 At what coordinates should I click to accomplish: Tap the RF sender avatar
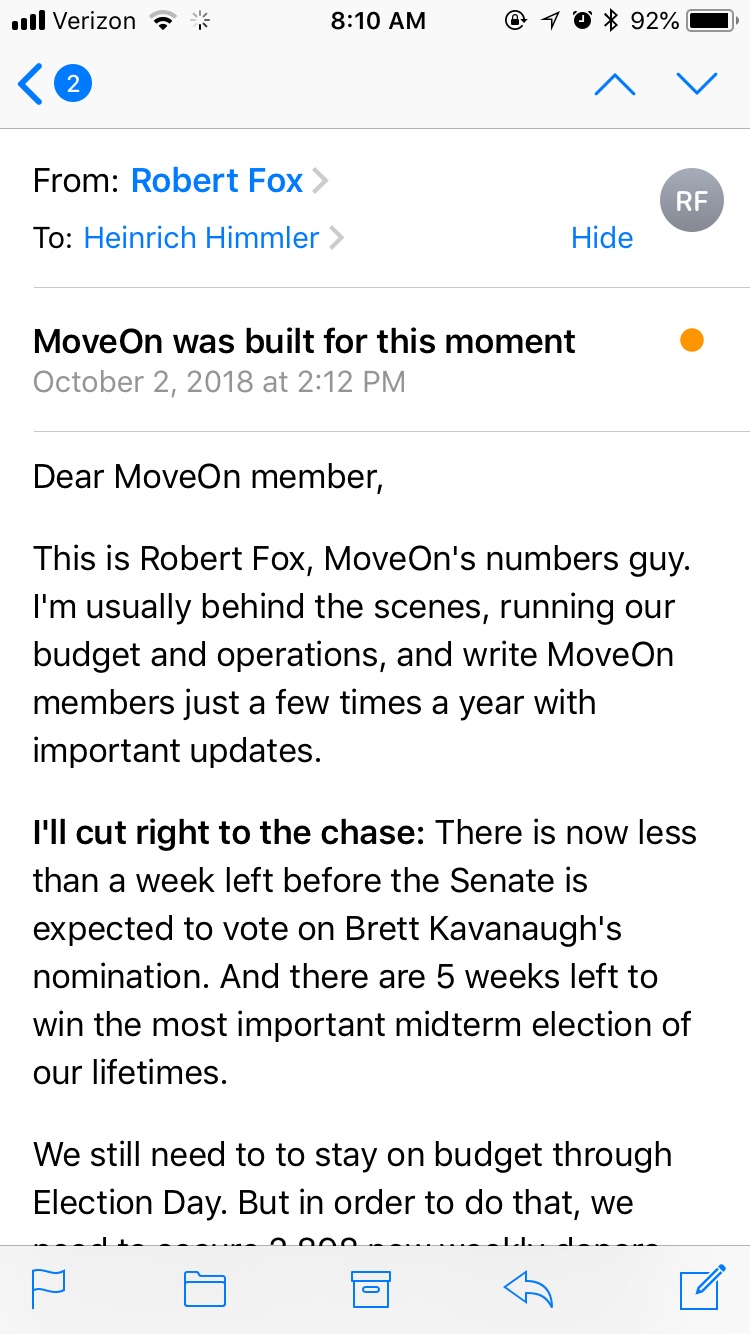click(x=691, y=201)
